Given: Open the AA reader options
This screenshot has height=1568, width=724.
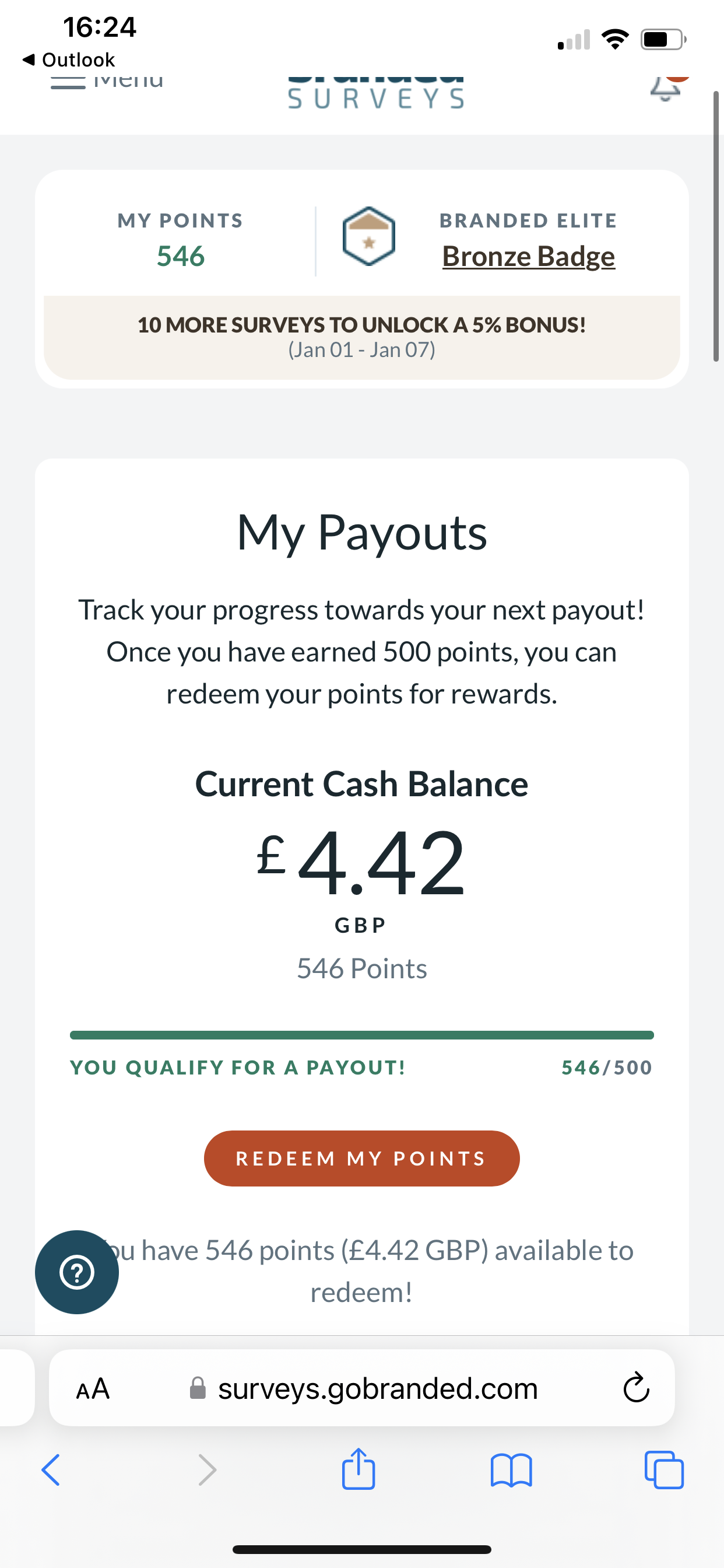Looking at the screenshot, I should (93, 1388).
